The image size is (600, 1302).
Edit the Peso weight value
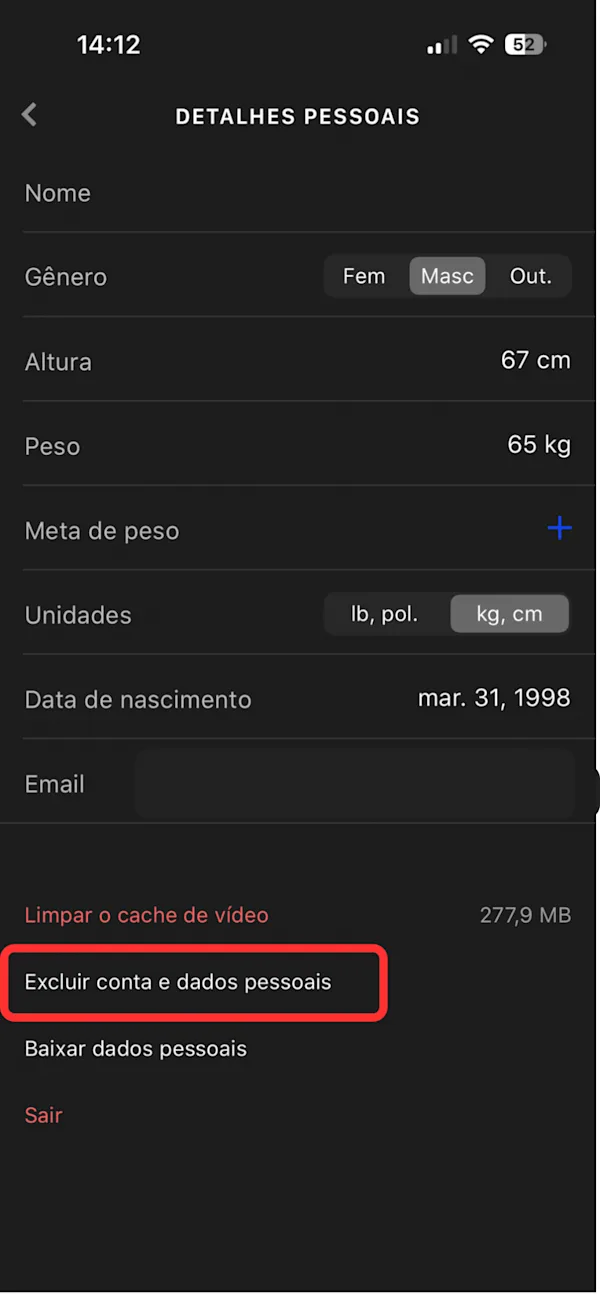point(539,445)
